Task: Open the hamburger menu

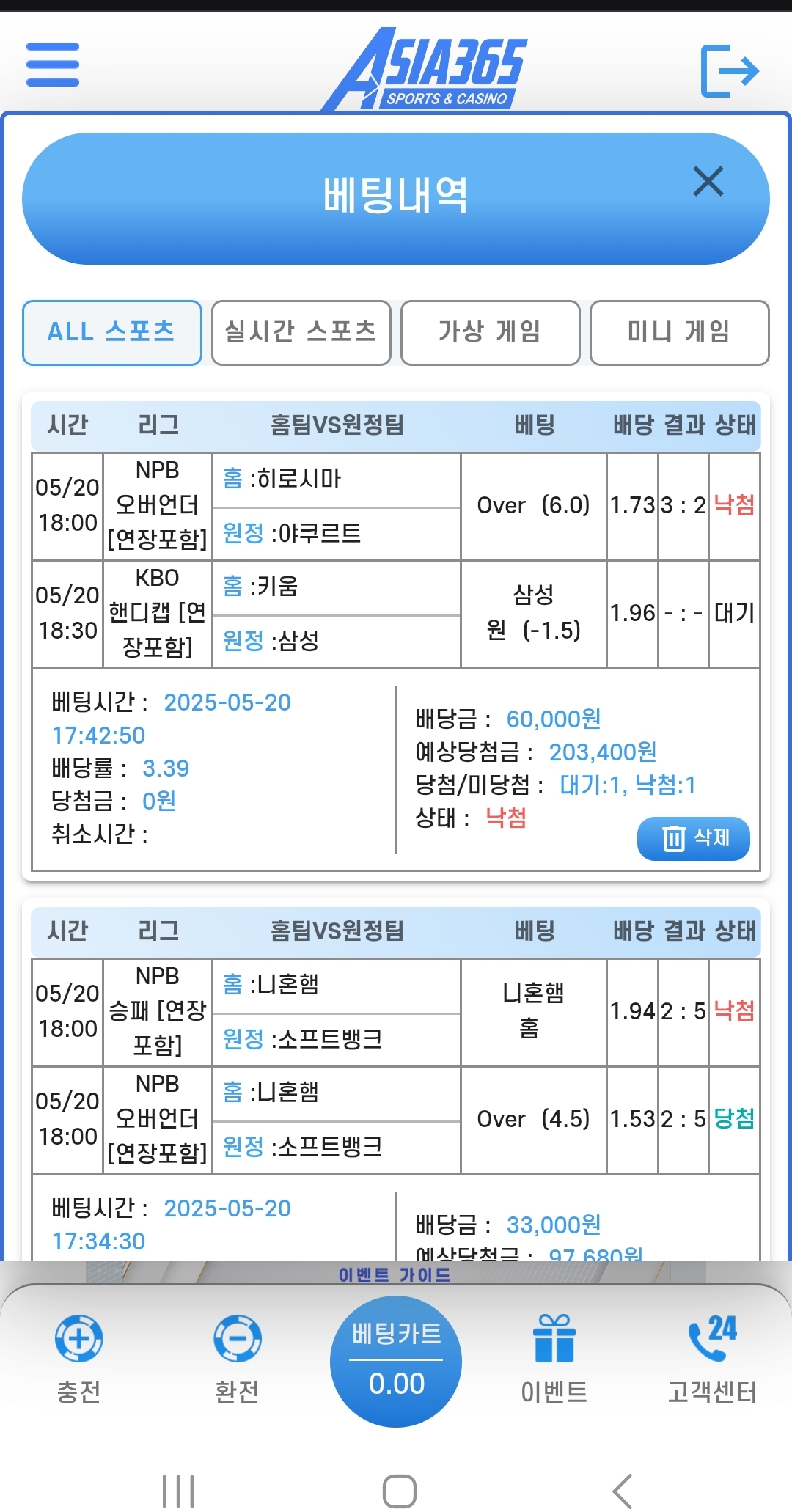Action: tap(52, 65)
